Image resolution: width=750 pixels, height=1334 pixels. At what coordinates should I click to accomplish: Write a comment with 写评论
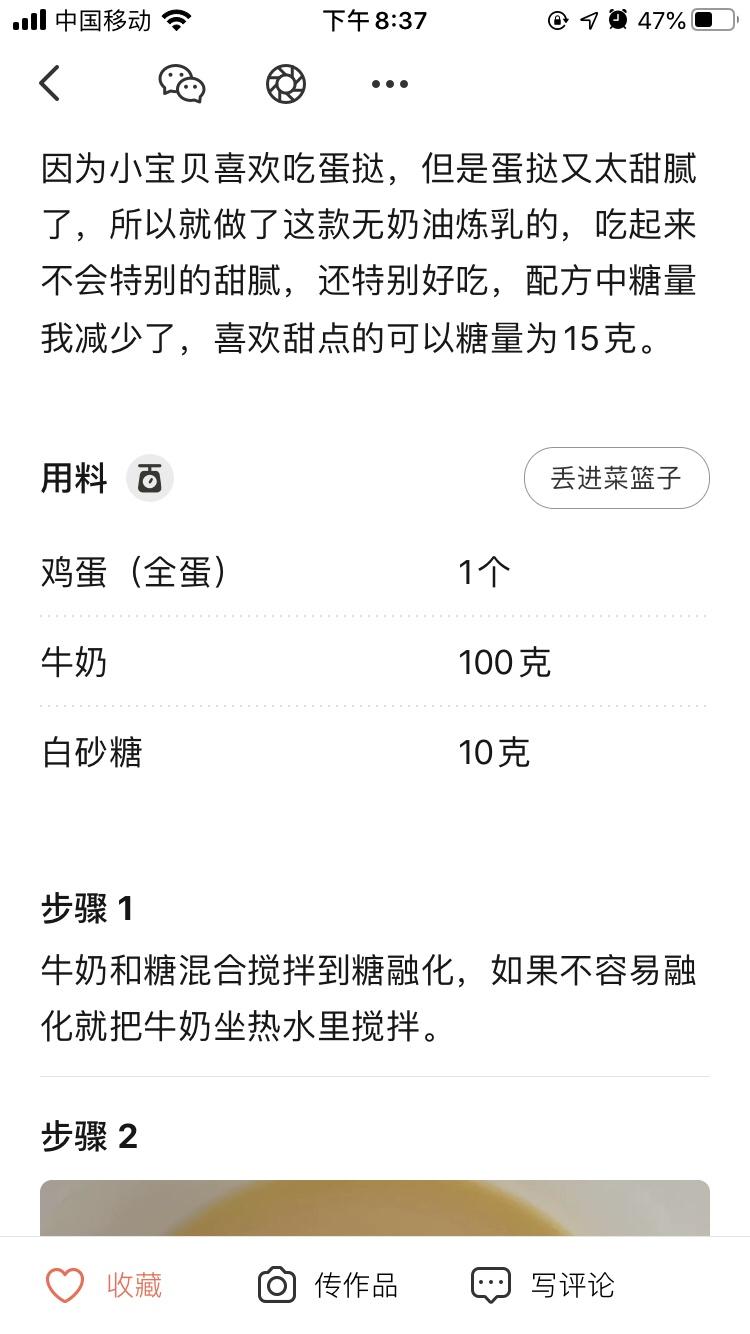[x=543, y=1285]
